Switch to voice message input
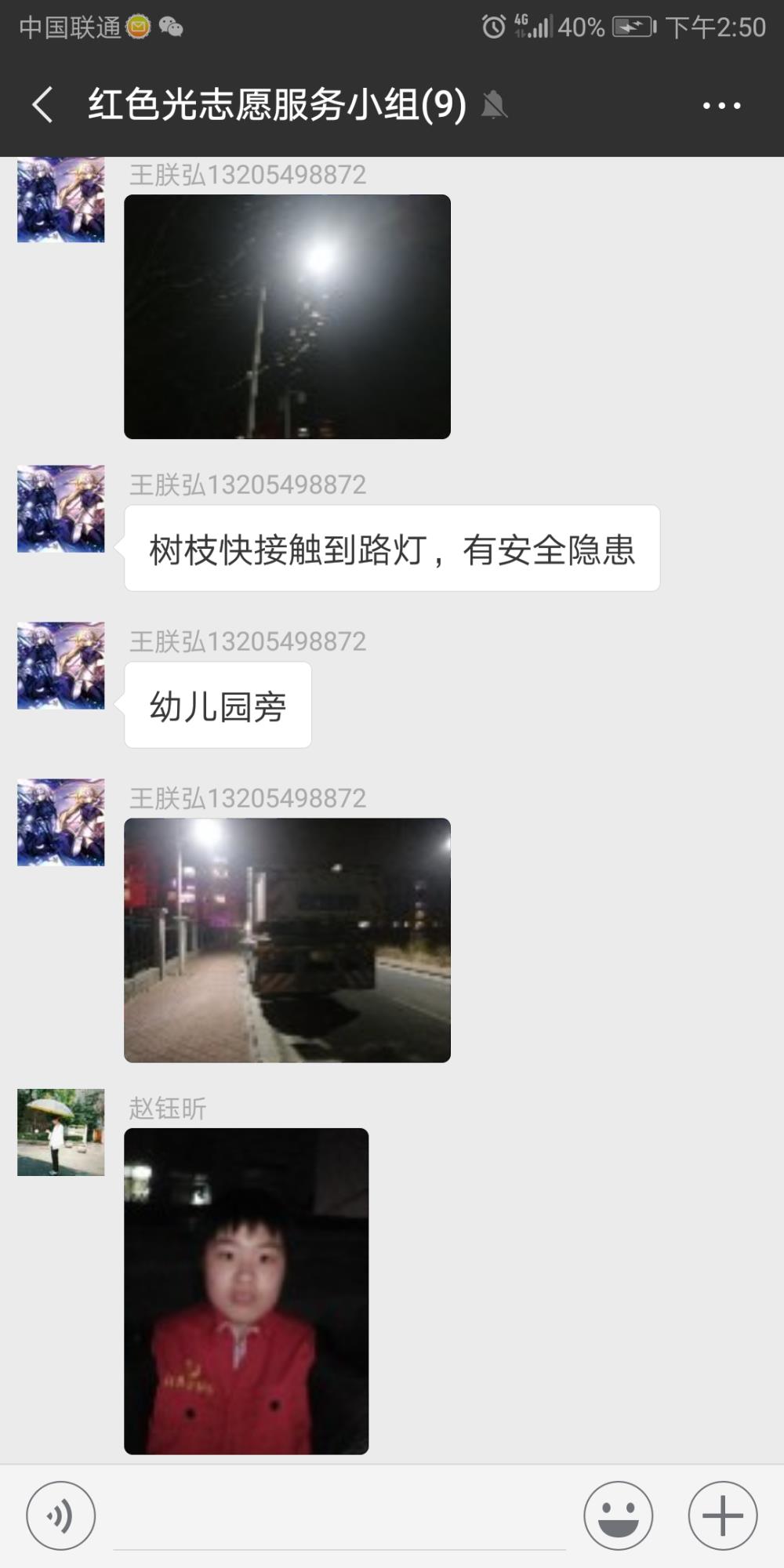Image resolution: width=784 pixels, height=1568 pixels. [61, 1515]
